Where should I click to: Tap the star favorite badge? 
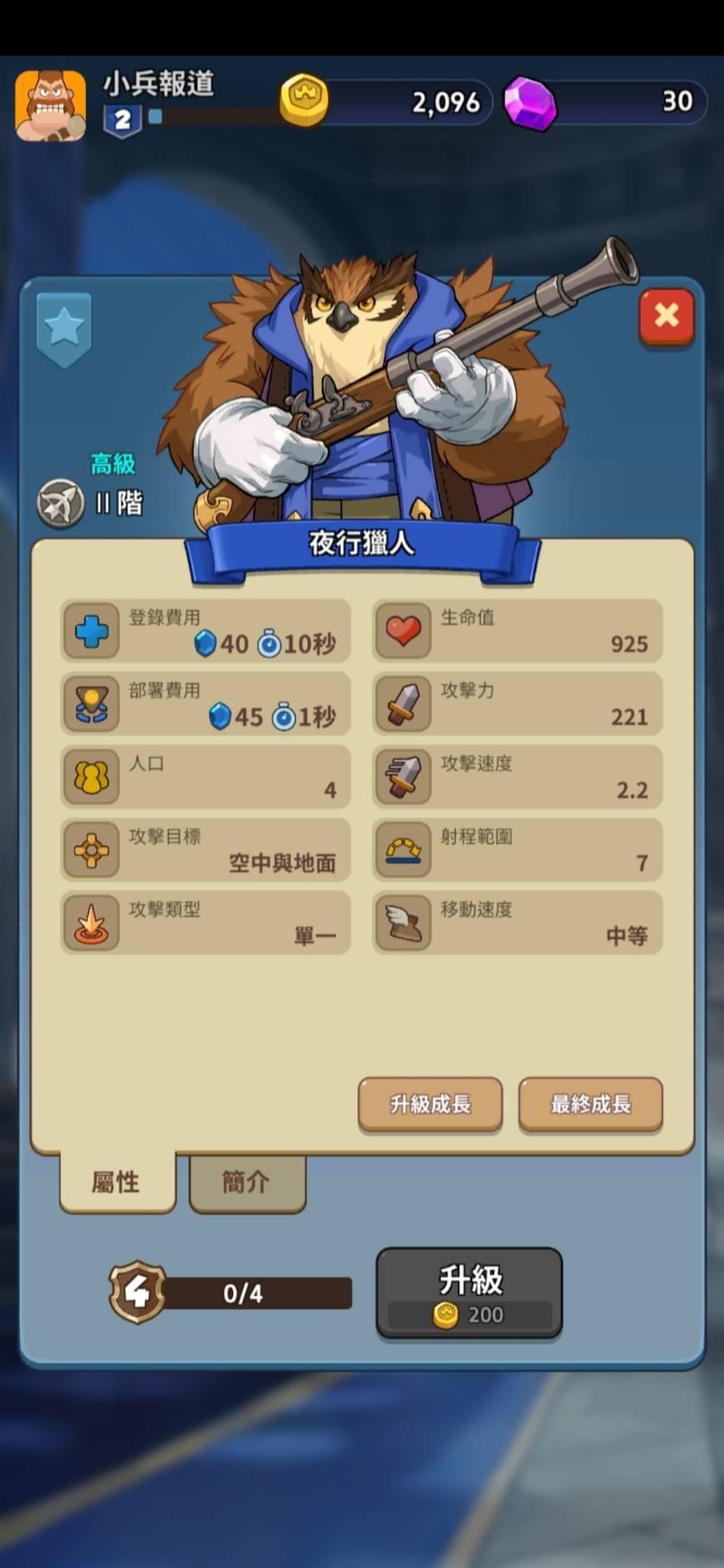[x=64, y=328]
